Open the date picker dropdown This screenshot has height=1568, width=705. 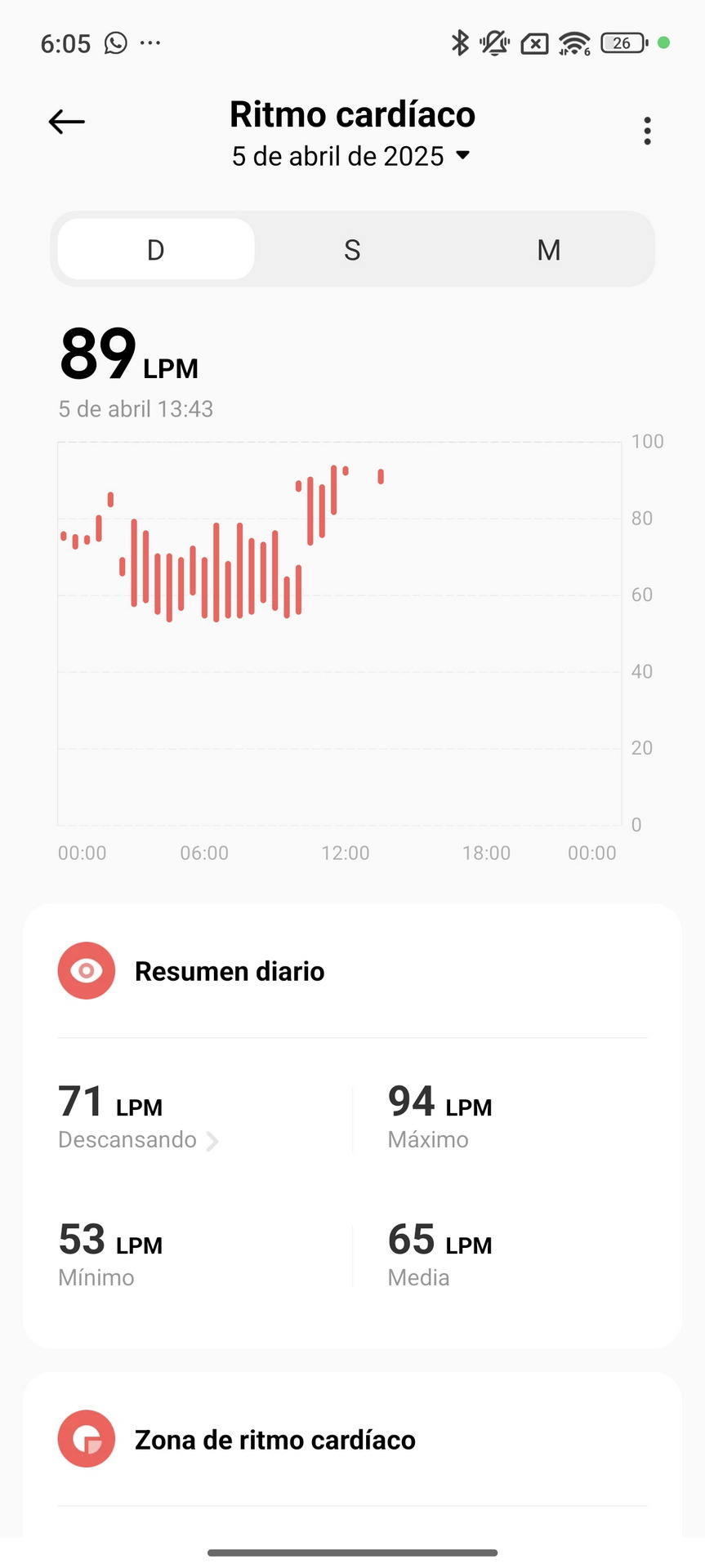pos(351,156)
